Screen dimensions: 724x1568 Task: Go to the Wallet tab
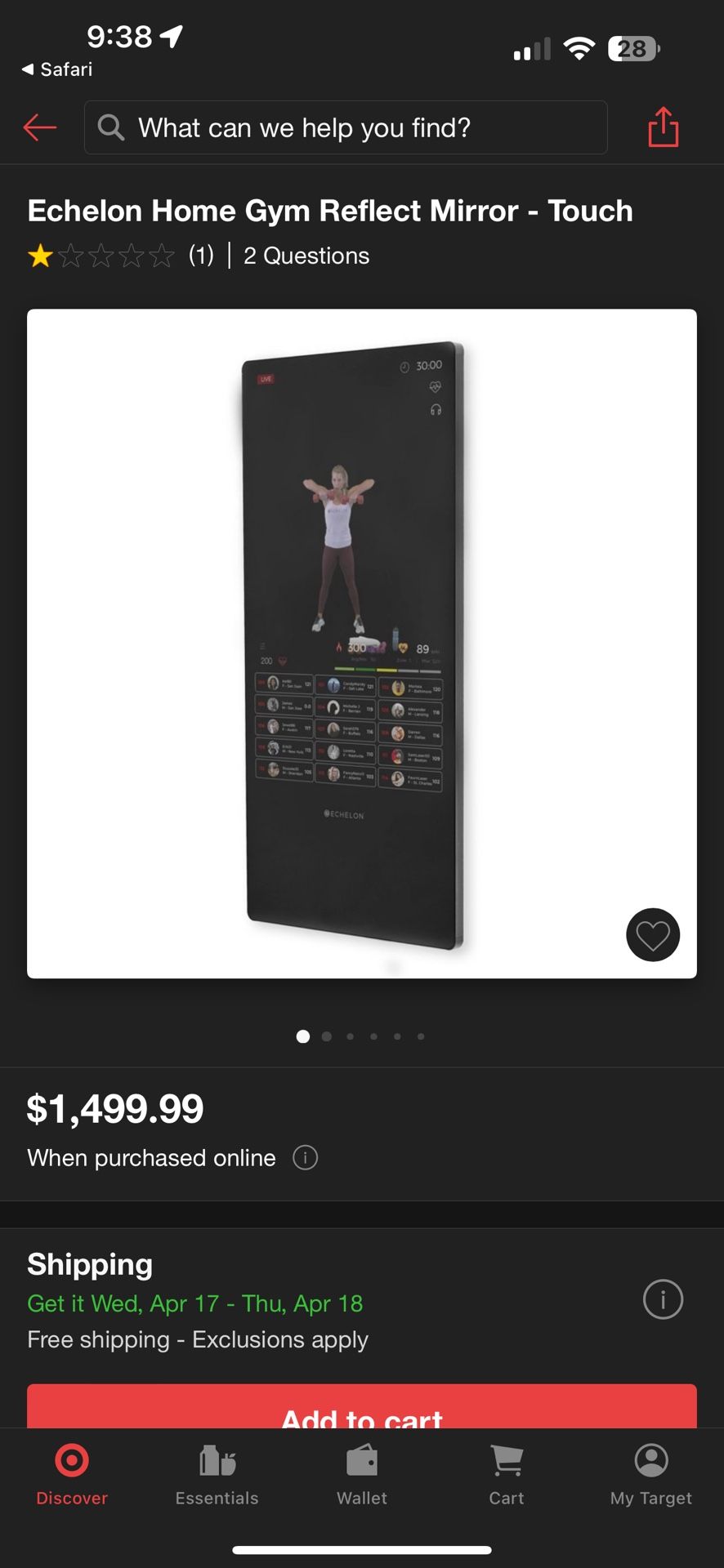click(362, 1474)
